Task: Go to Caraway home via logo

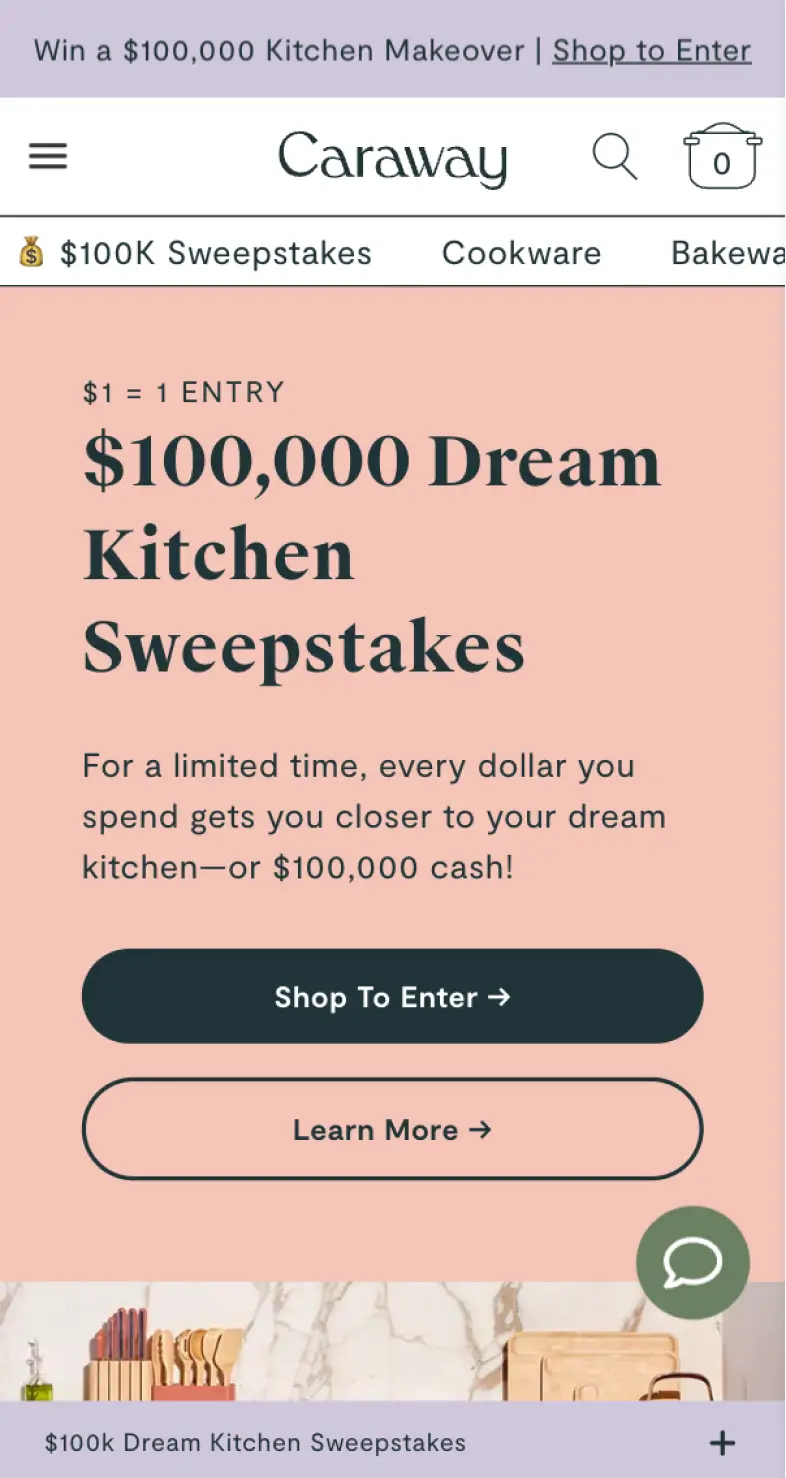Action: pos(392,158)
